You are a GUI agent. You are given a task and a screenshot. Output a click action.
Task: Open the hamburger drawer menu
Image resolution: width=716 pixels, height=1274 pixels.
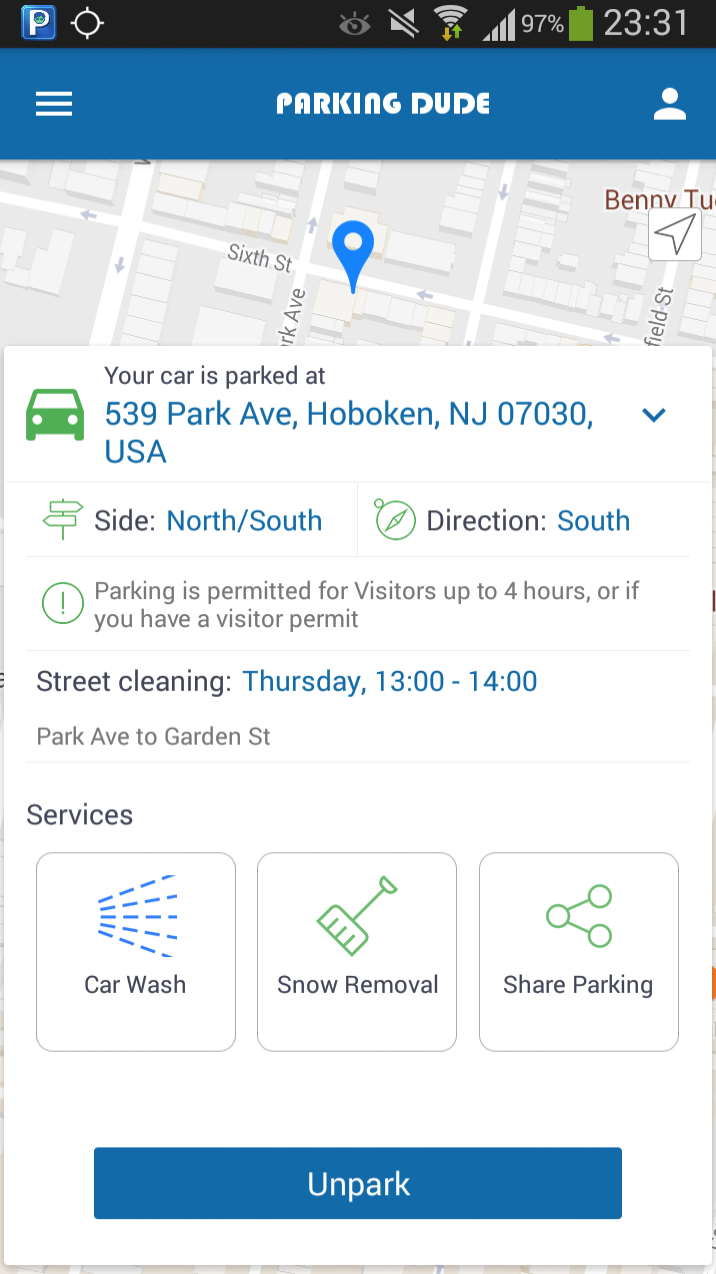[54, 104]
